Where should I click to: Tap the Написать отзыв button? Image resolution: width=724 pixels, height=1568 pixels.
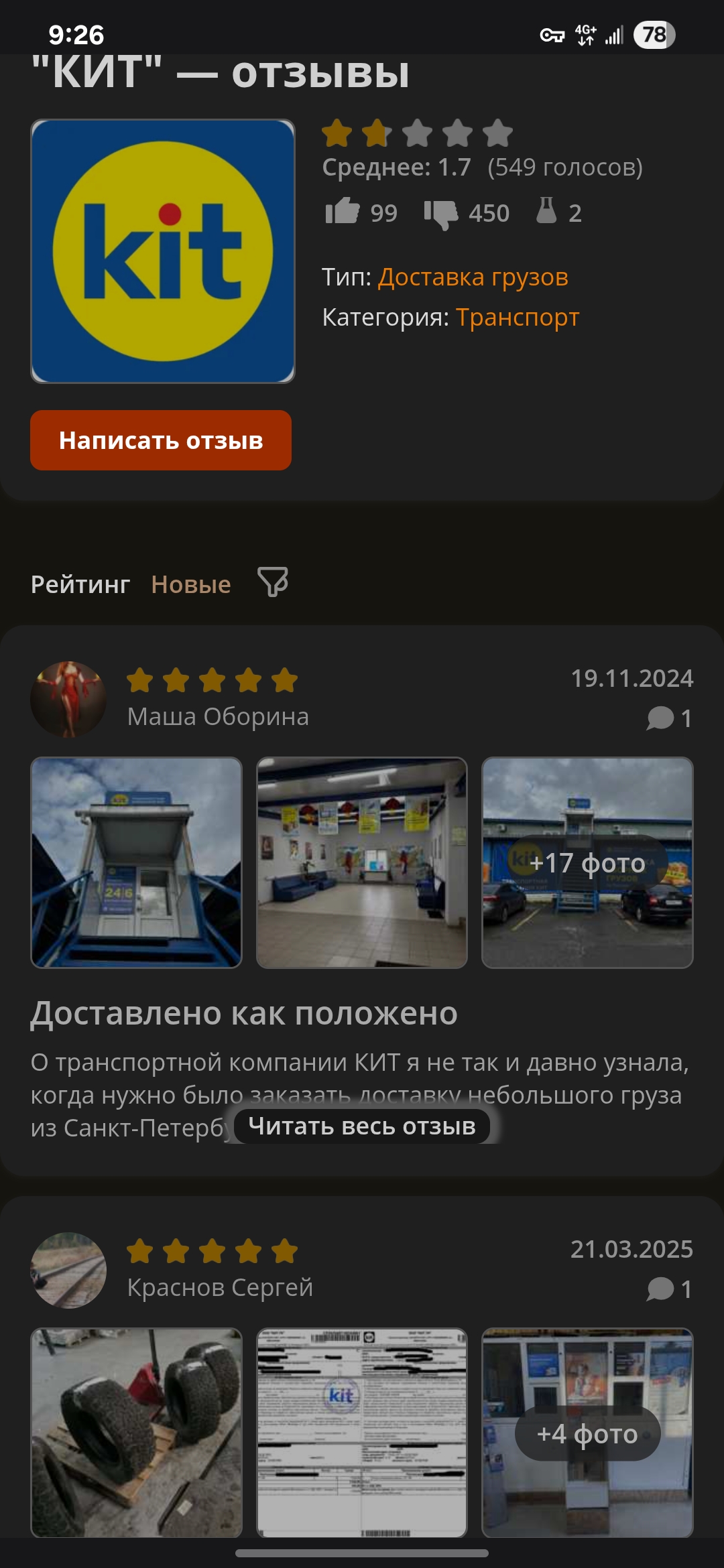pos(161,440)
